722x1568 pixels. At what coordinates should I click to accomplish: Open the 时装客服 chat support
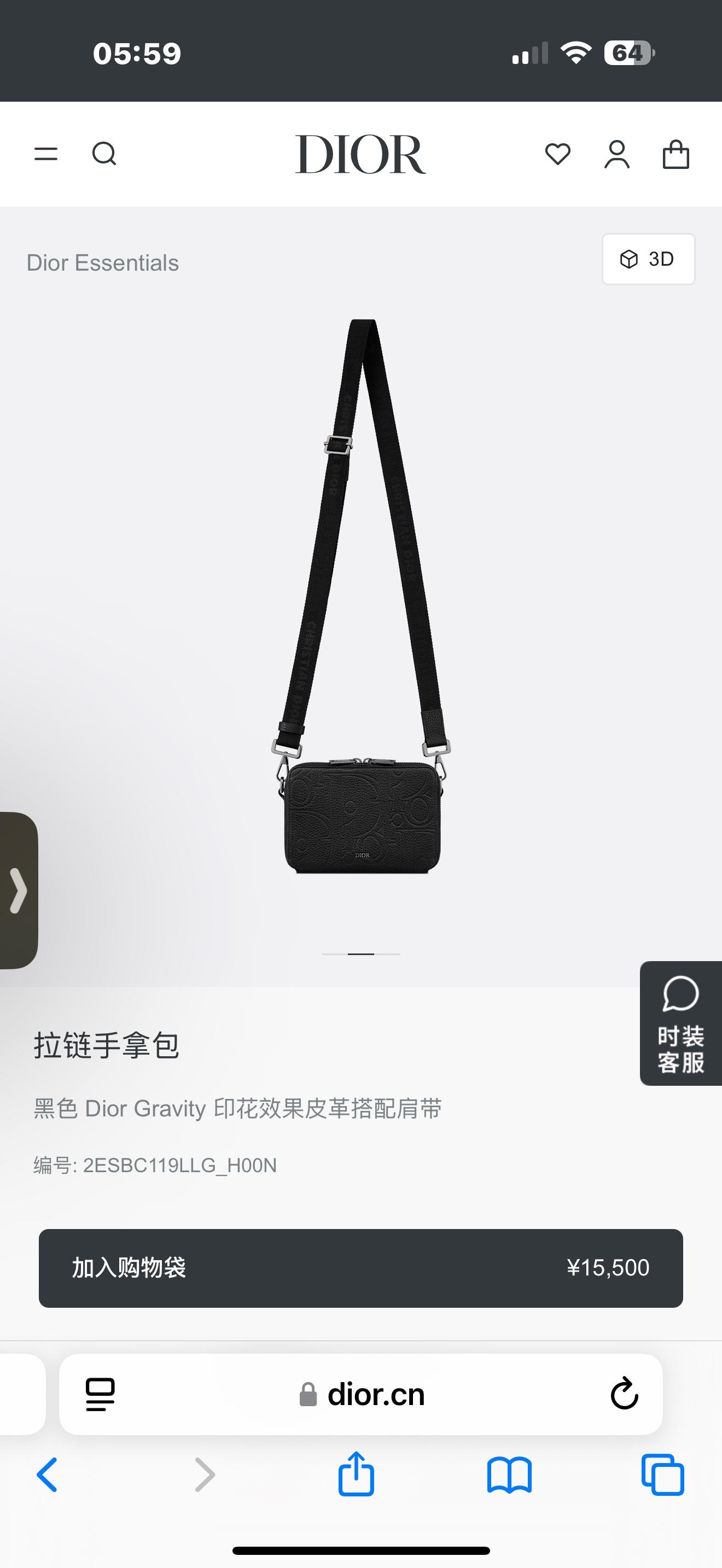pos(680,1023)
